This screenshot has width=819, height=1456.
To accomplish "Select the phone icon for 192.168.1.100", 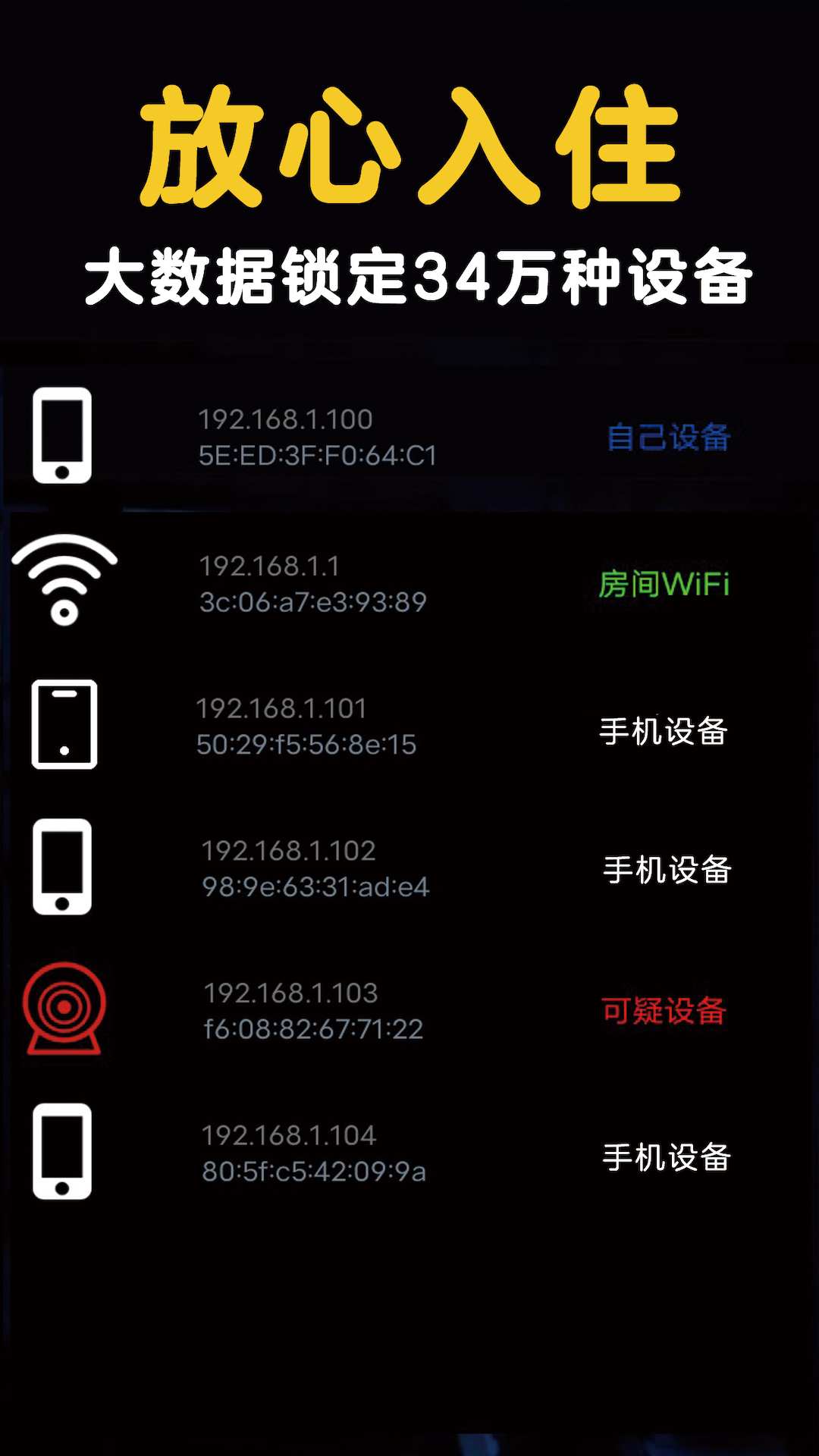I will coord(61,436).
